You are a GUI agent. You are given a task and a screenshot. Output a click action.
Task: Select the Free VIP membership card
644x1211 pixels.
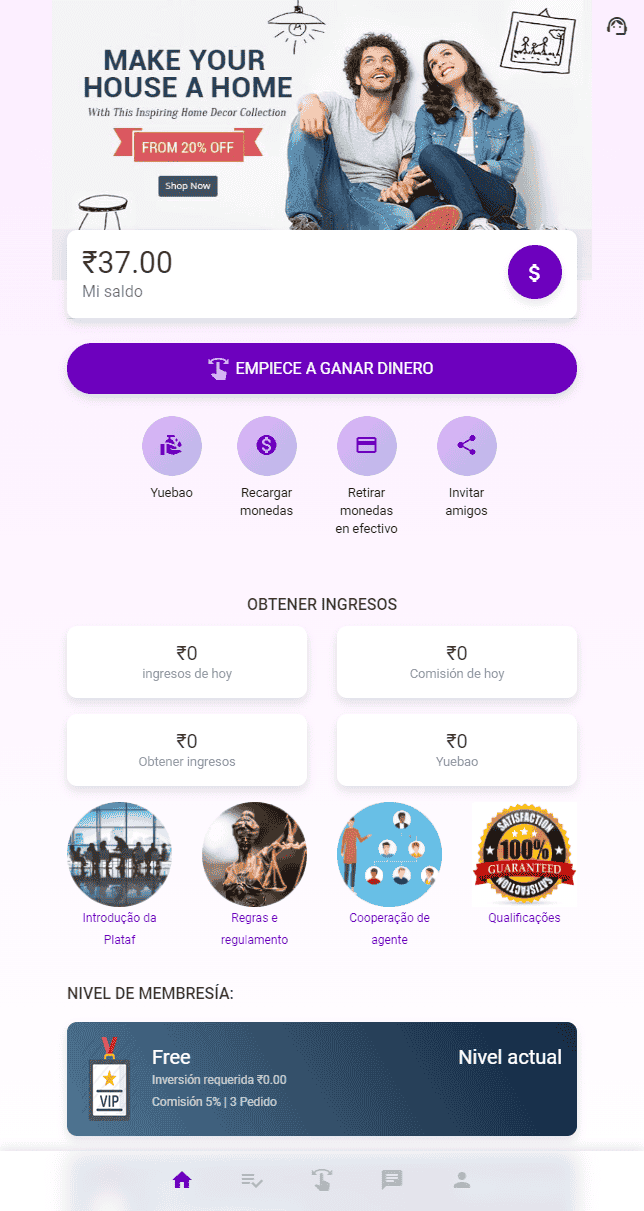click(x=321, y=1079)
